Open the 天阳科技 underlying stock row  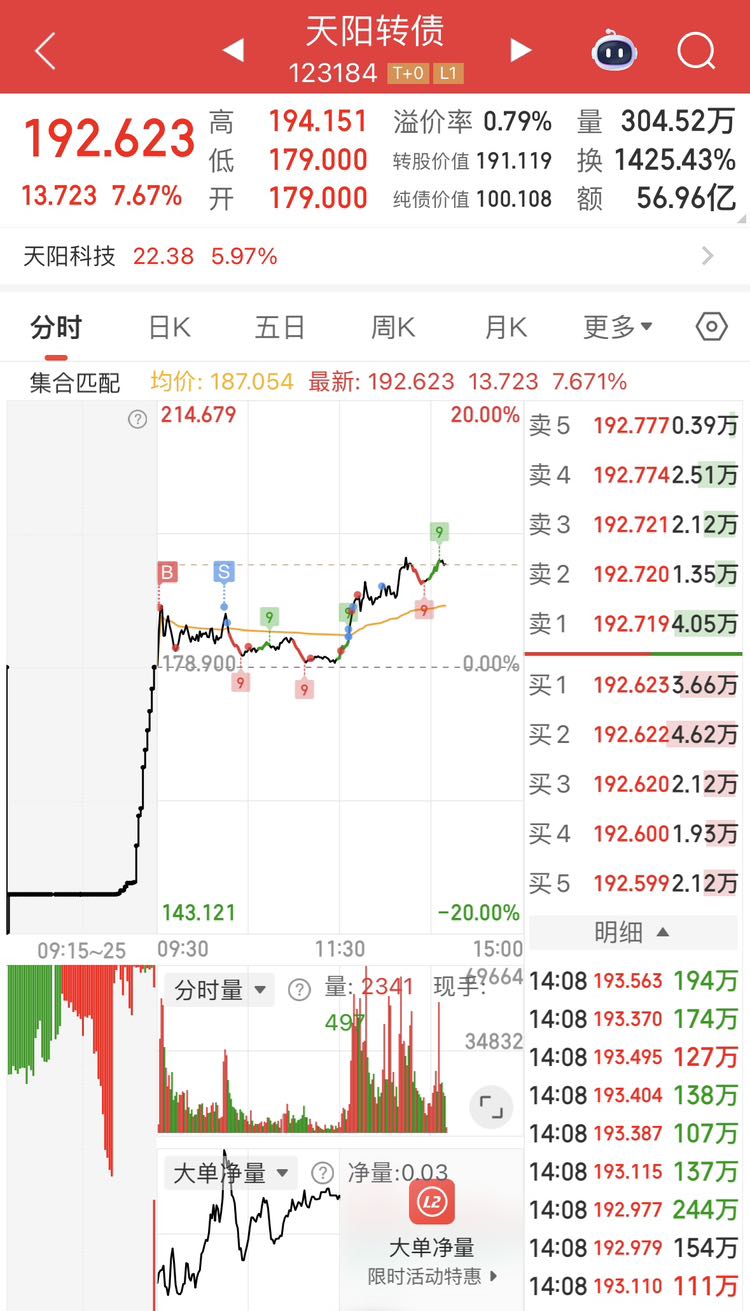(x=375, y=256)
